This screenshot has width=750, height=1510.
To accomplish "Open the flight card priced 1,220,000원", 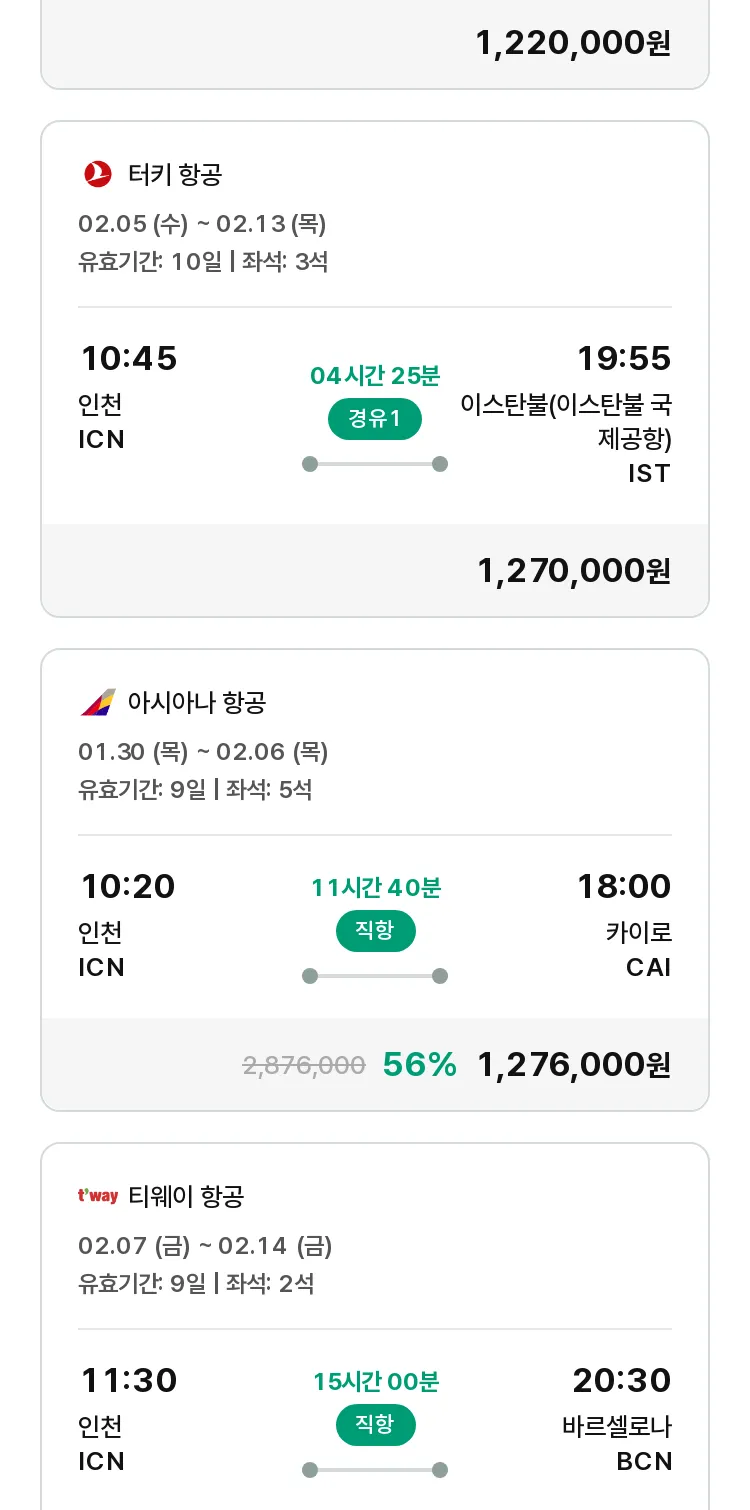I will pos(375,44).
